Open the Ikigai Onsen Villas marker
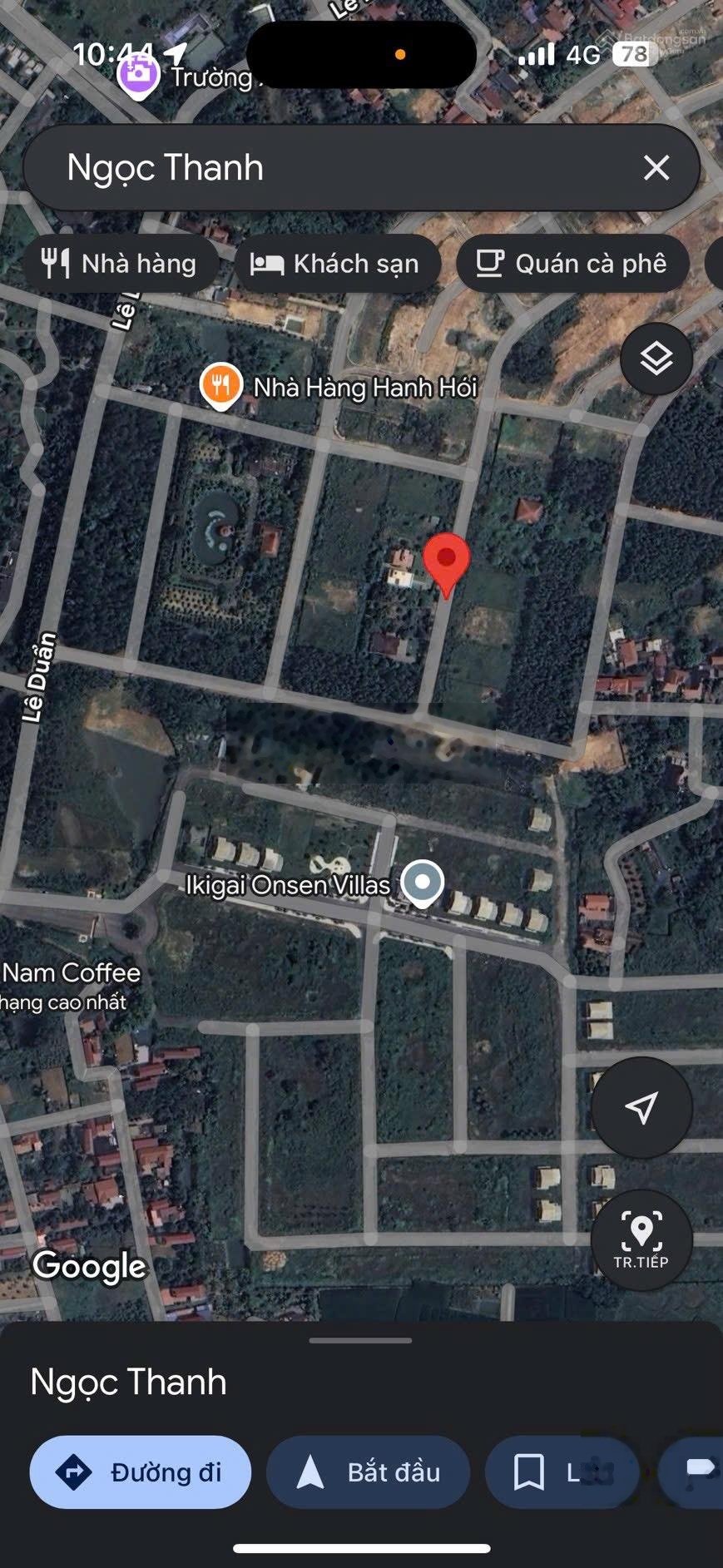This screenshot has width=723, height=1568. coord(423,882)
